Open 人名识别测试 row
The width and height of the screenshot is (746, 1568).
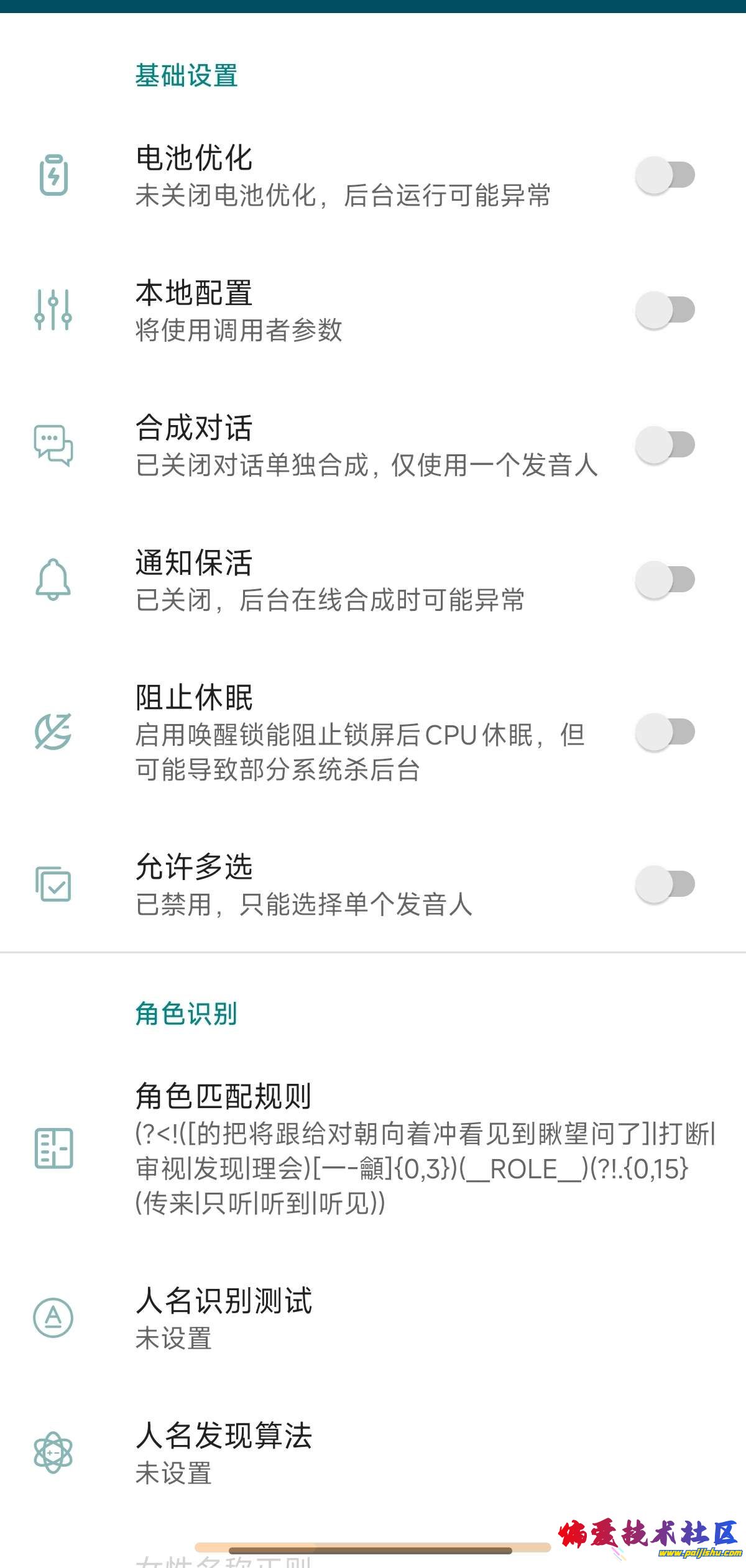point(373,1318)
